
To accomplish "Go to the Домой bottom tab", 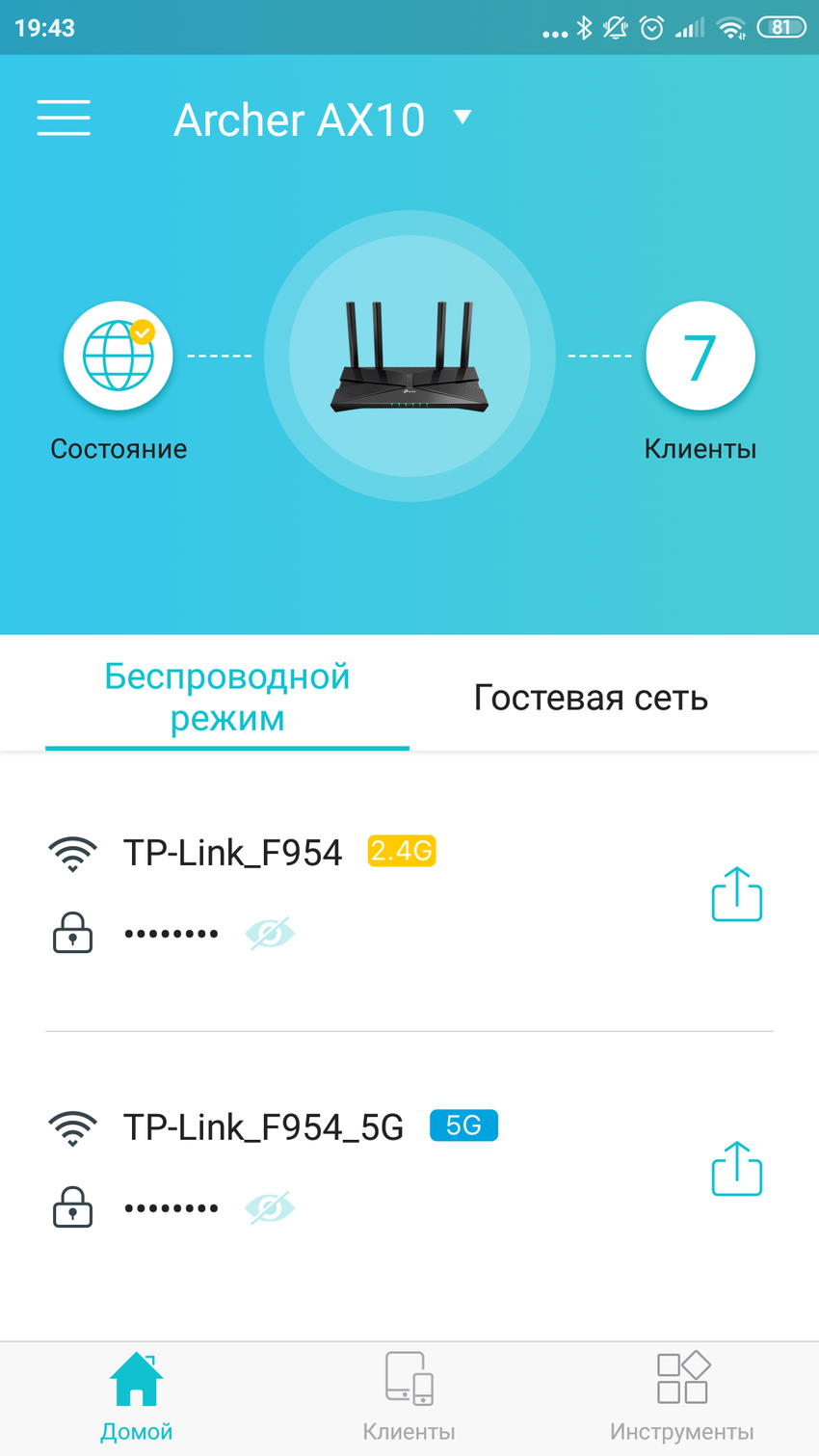I will (x=136, y=1395).
